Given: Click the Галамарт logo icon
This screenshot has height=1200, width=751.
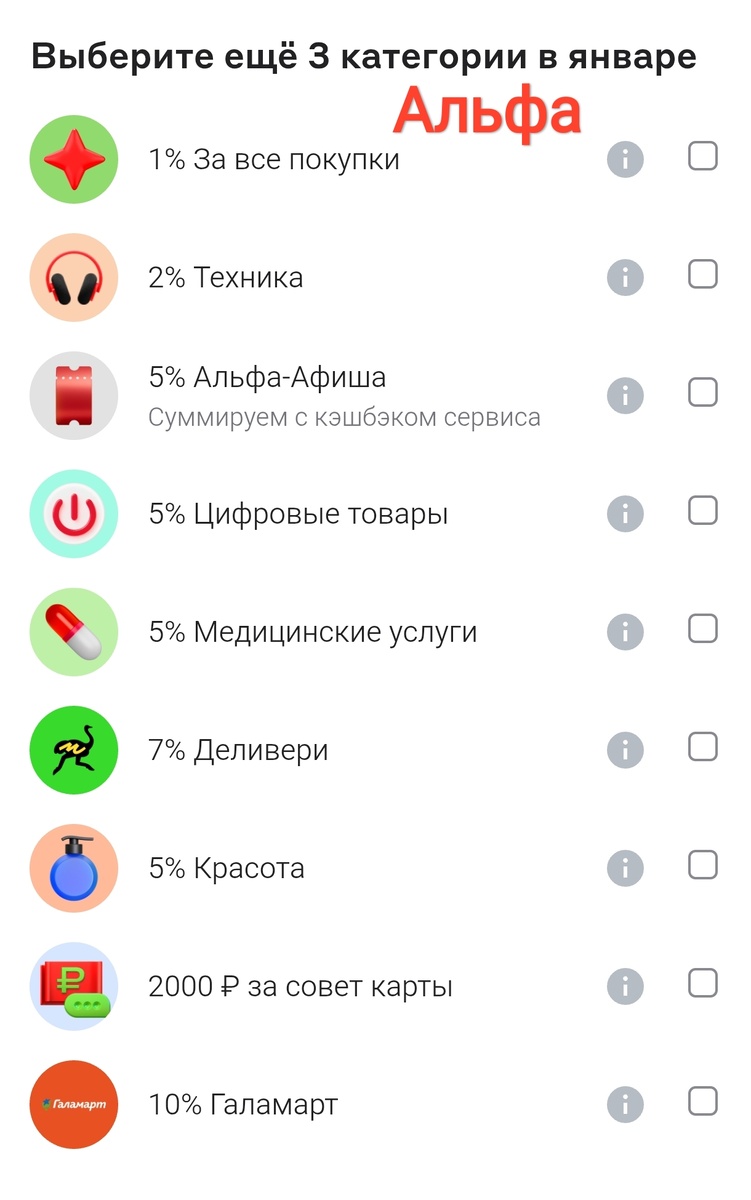Looking at the screenshot, I should (73, 1103).
